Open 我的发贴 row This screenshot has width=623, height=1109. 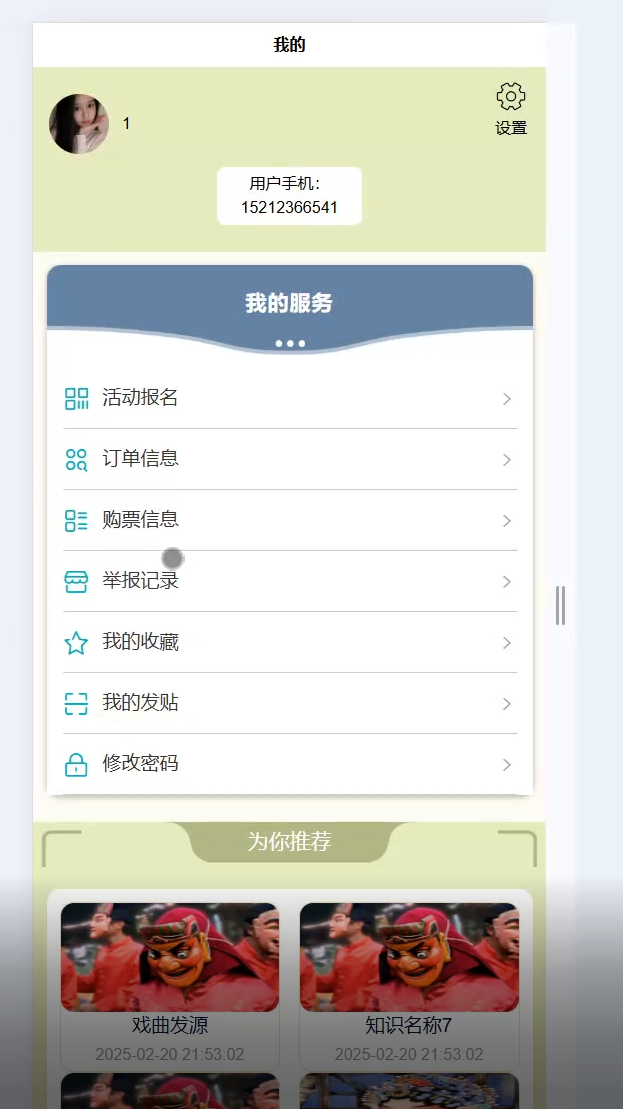point(289,703)
